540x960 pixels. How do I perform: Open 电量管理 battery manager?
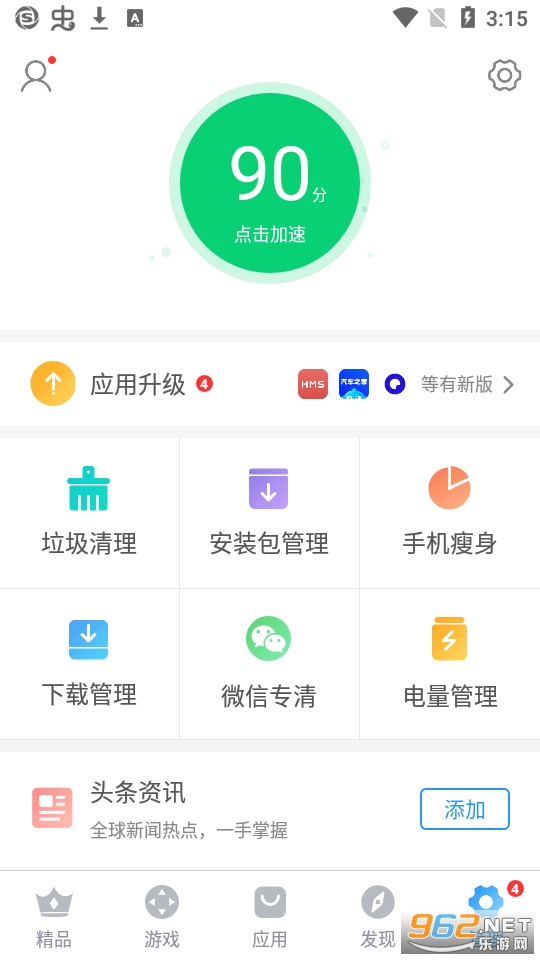[x=450, y=664]
